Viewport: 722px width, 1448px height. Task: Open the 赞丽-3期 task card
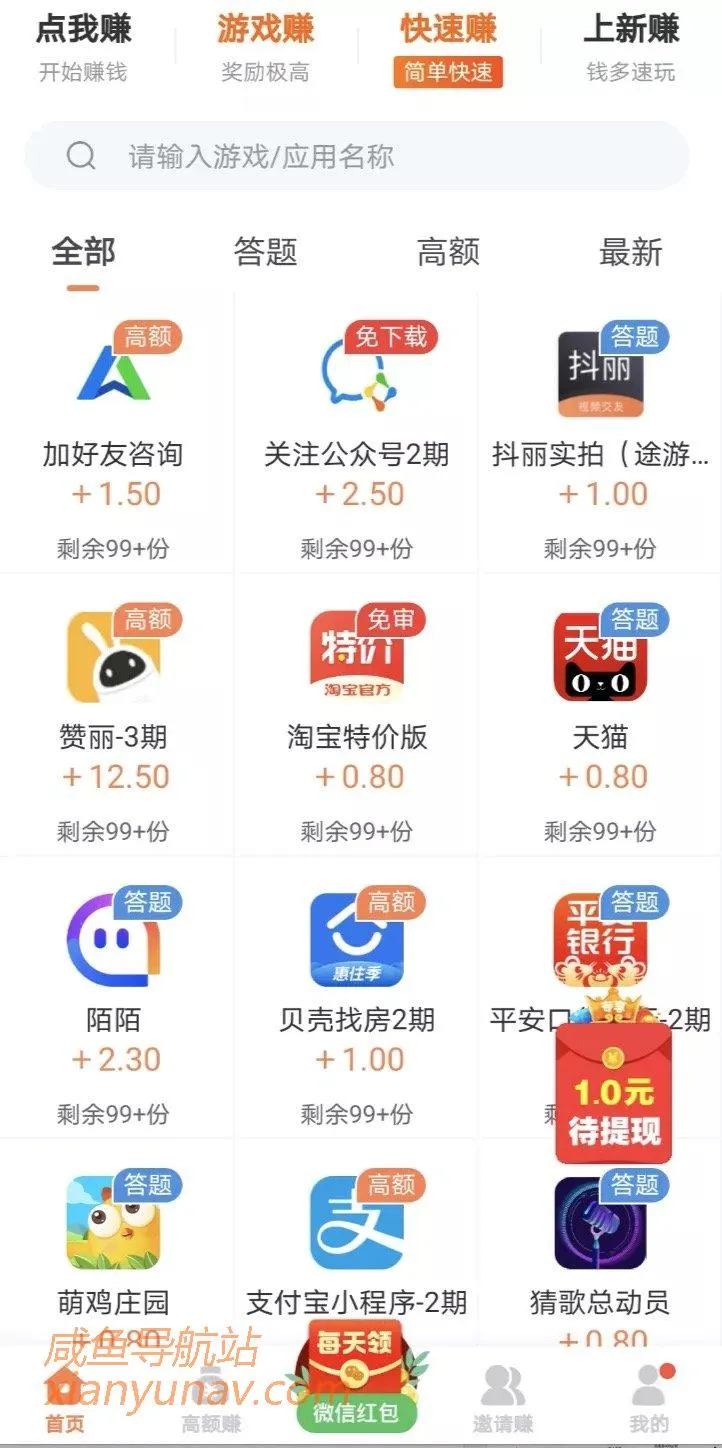coord(114,715)
